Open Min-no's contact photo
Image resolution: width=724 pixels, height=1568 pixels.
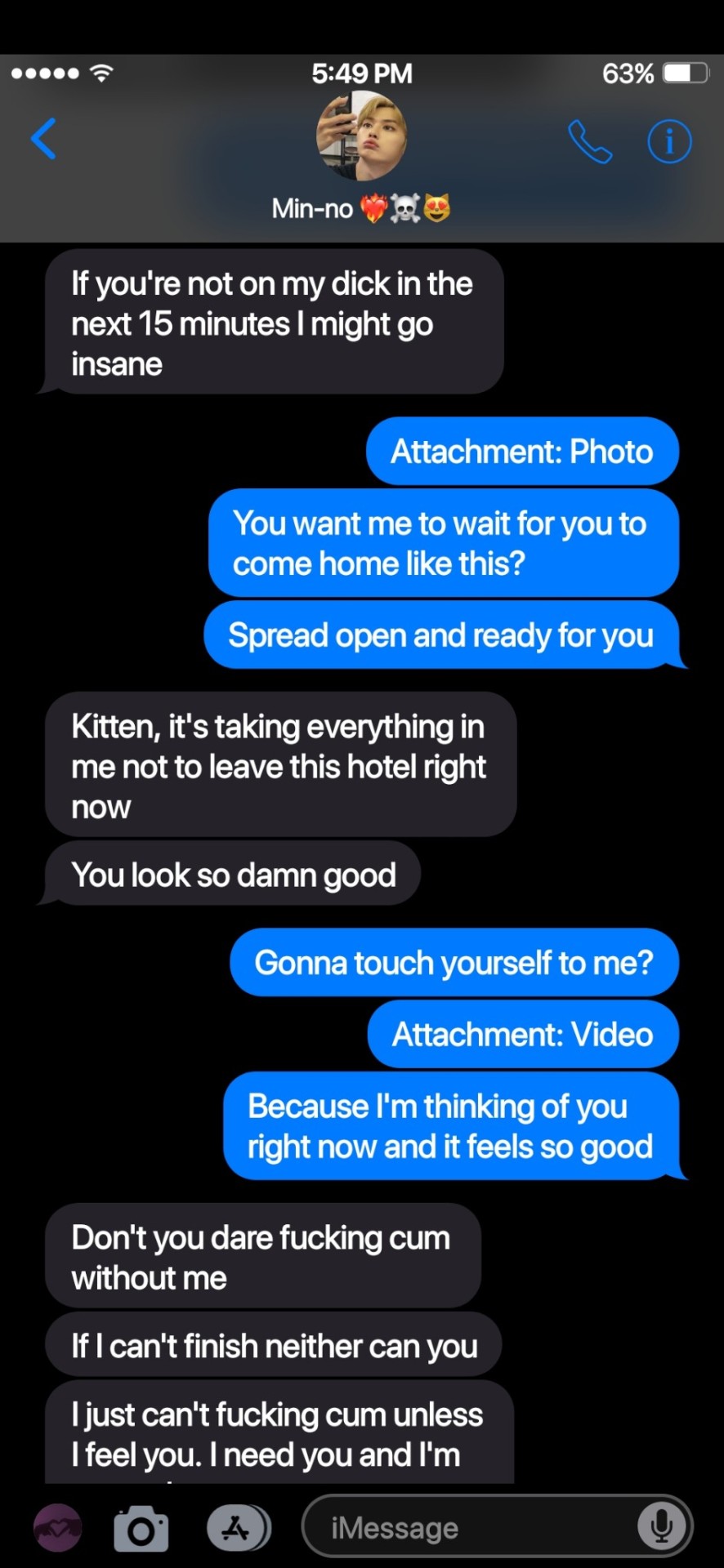point(361,136)
